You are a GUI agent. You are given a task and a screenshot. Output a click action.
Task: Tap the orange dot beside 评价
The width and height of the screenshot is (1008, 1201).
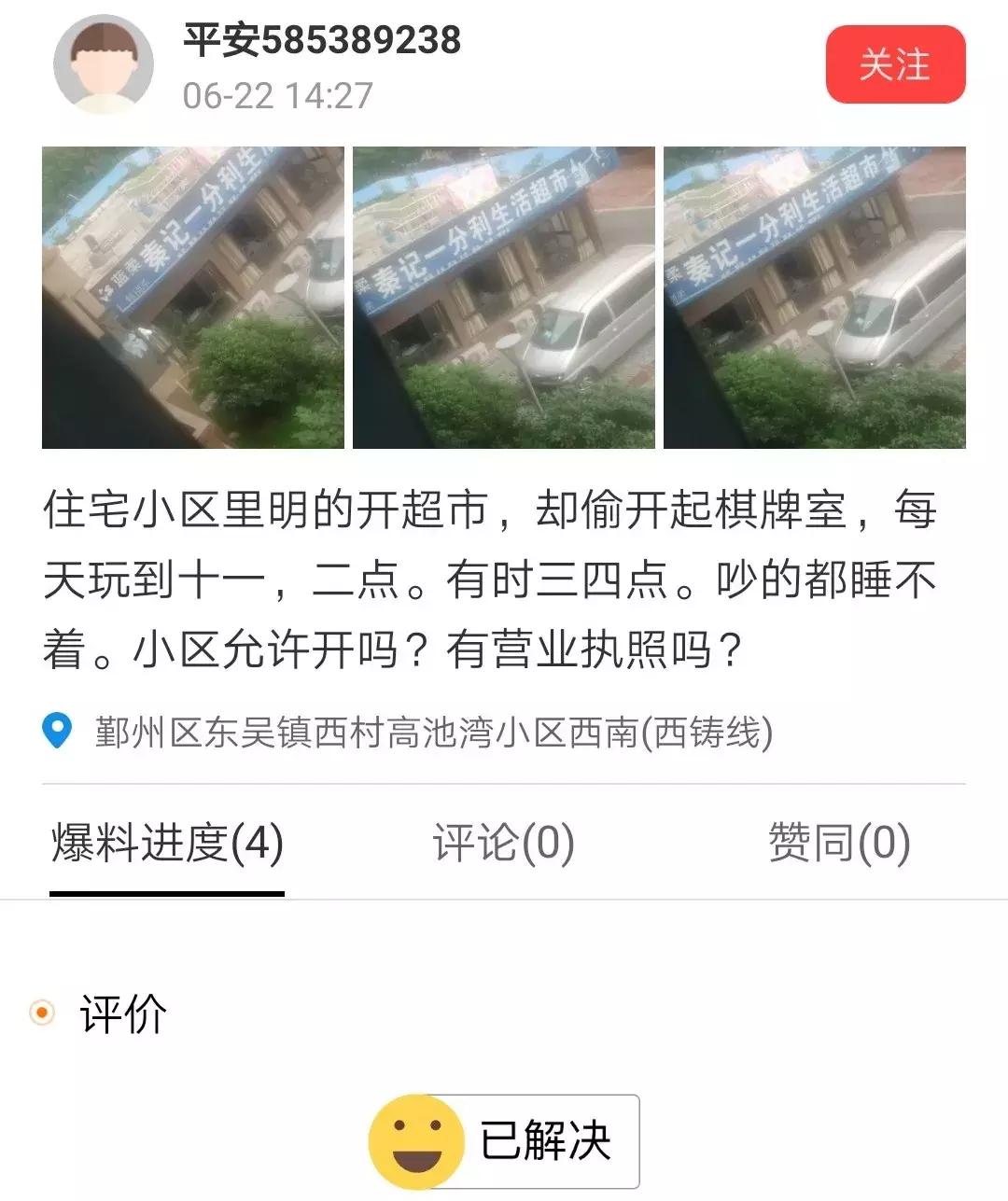point(41,1014)
